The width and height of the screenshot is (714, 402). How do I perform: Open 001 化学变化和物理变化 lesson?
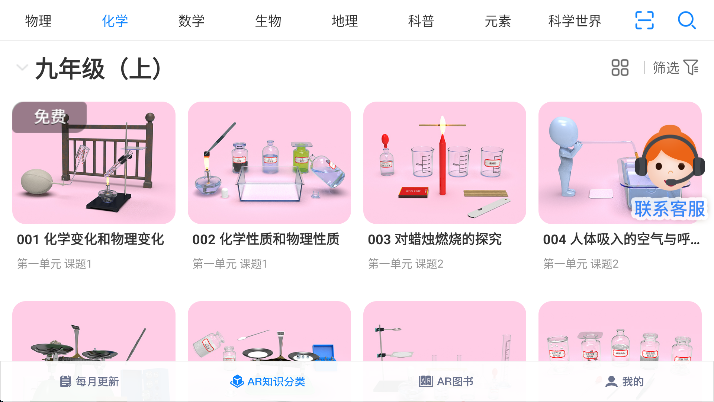click(x=94, y=163)
